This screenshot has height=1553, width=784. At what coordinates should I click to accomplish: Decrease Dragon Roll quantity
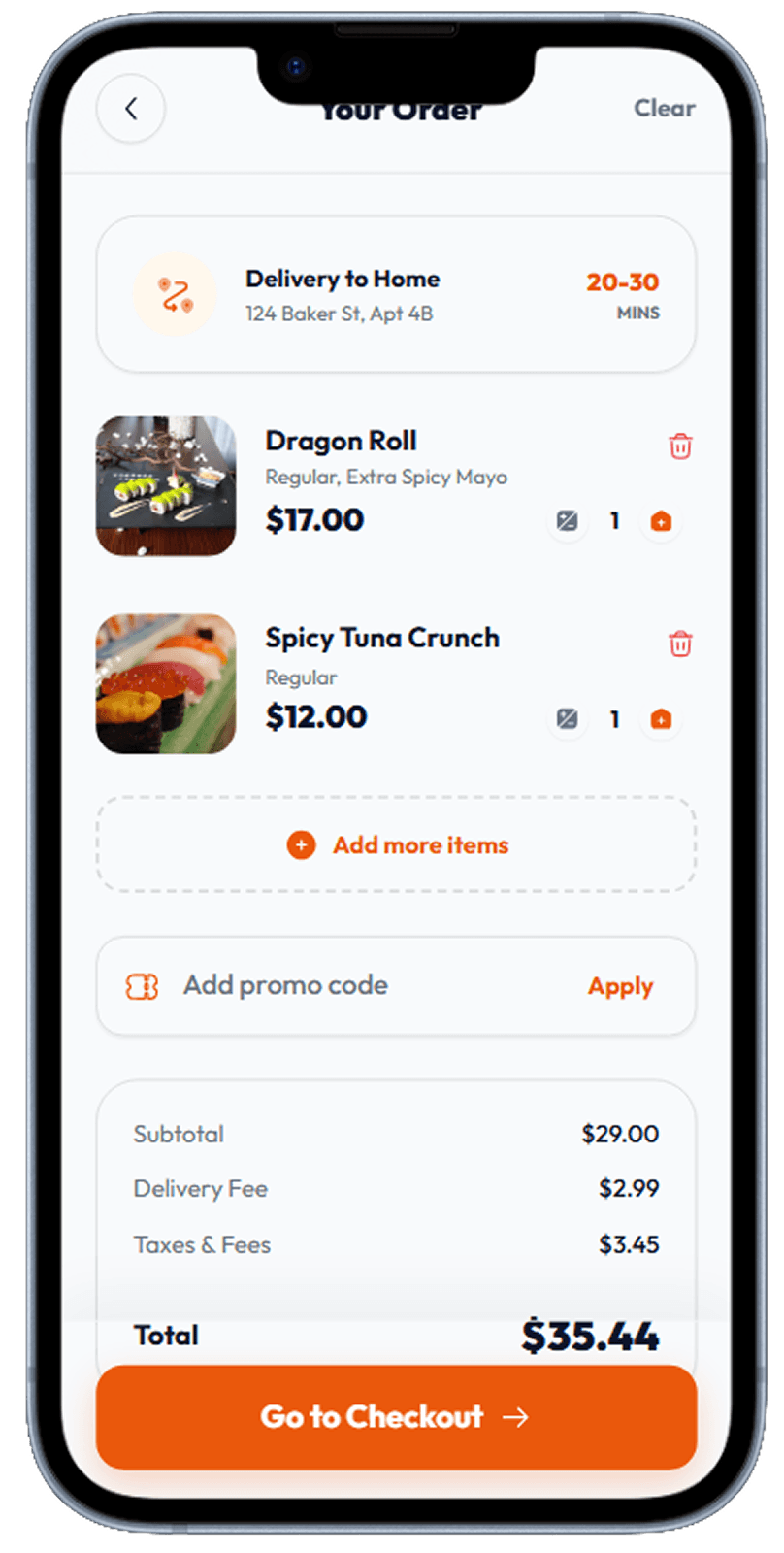click(568, 521)
